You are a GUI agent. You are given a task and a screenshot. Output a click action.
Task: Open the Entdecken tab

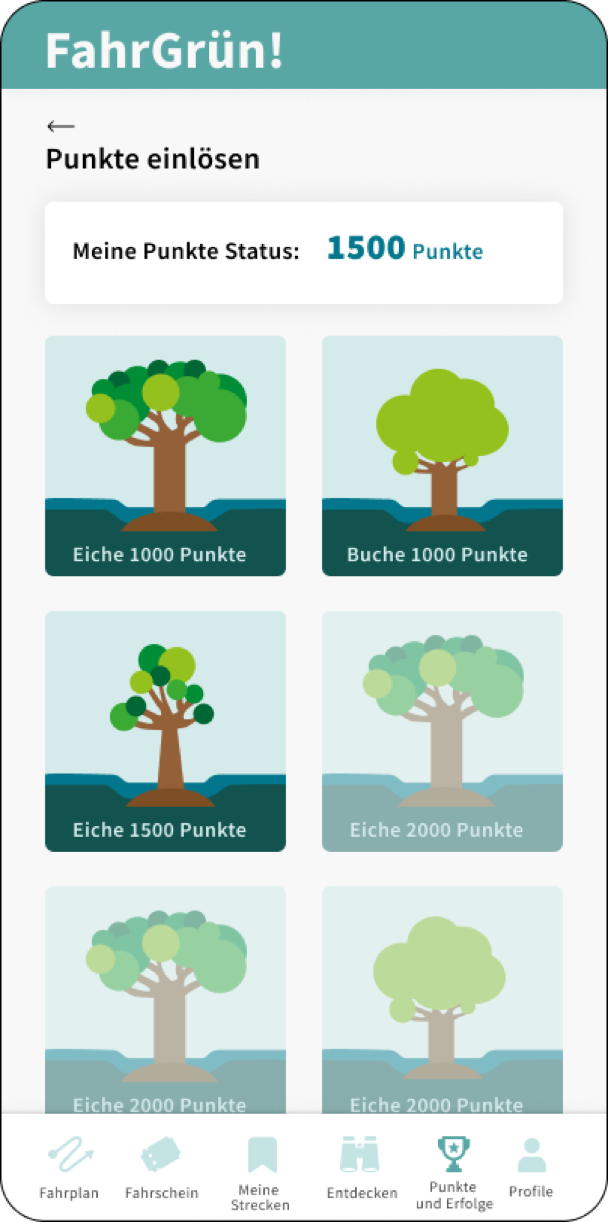pyautogui.click(x=361, y=1168)
